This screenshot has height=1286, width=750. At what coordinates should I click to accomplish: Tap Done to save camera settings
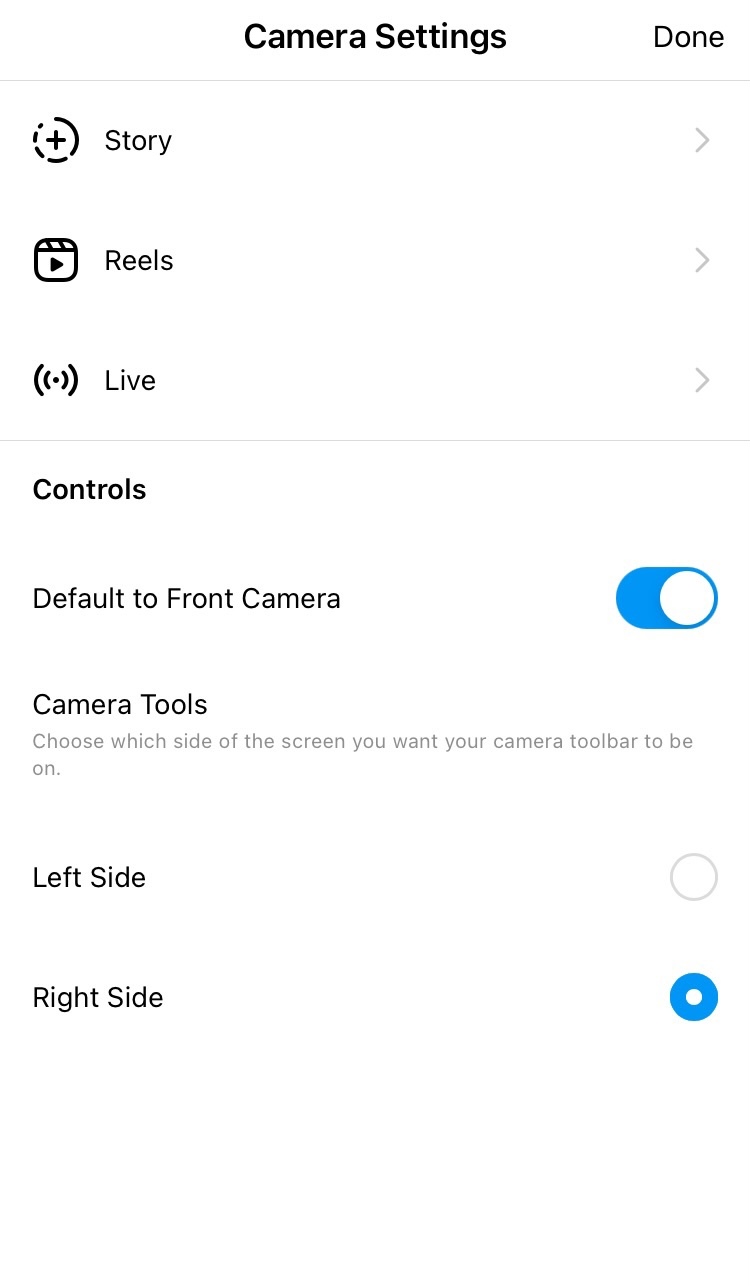pyautogui.click(x=688, y=36)
